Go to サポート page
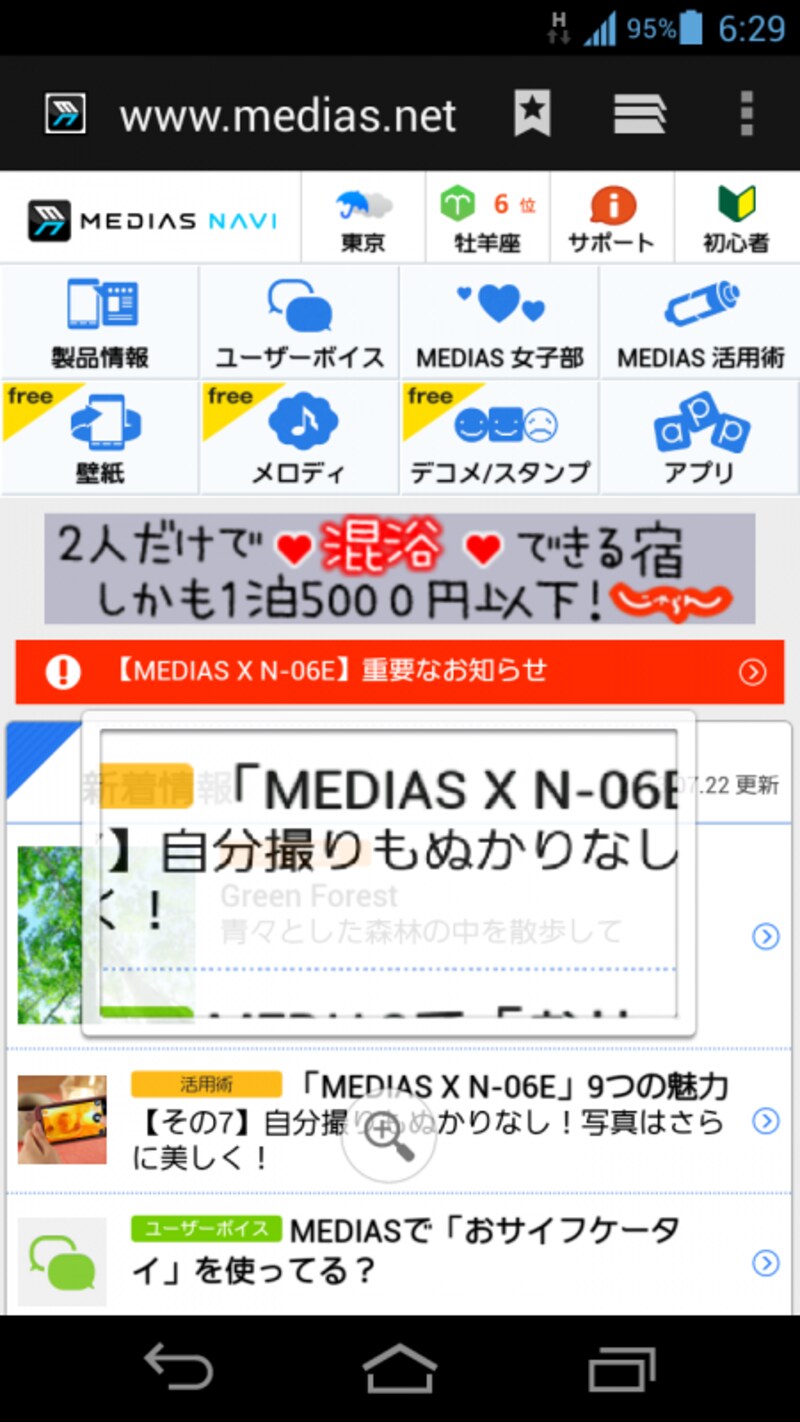 coord(611,219)
